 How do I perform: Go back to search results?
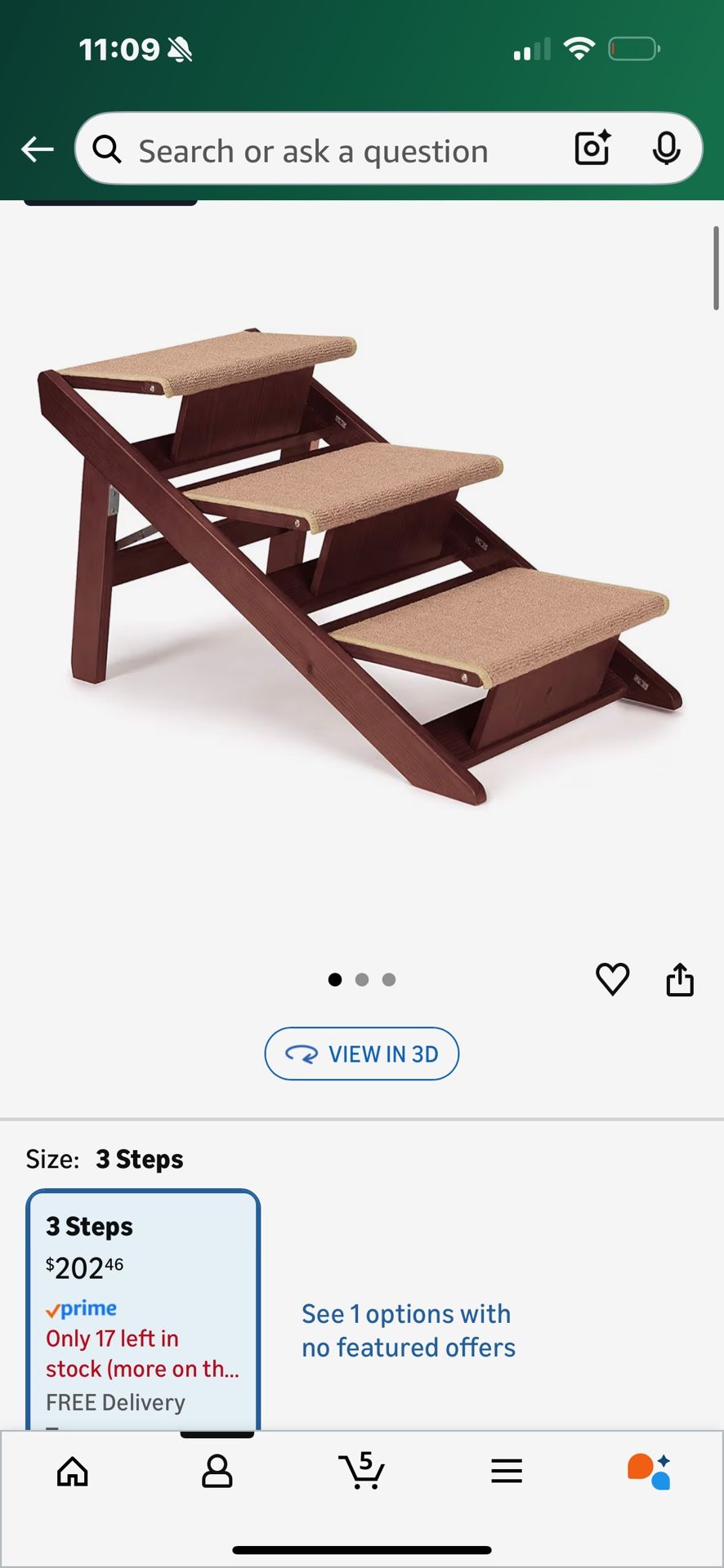[36, 149]
